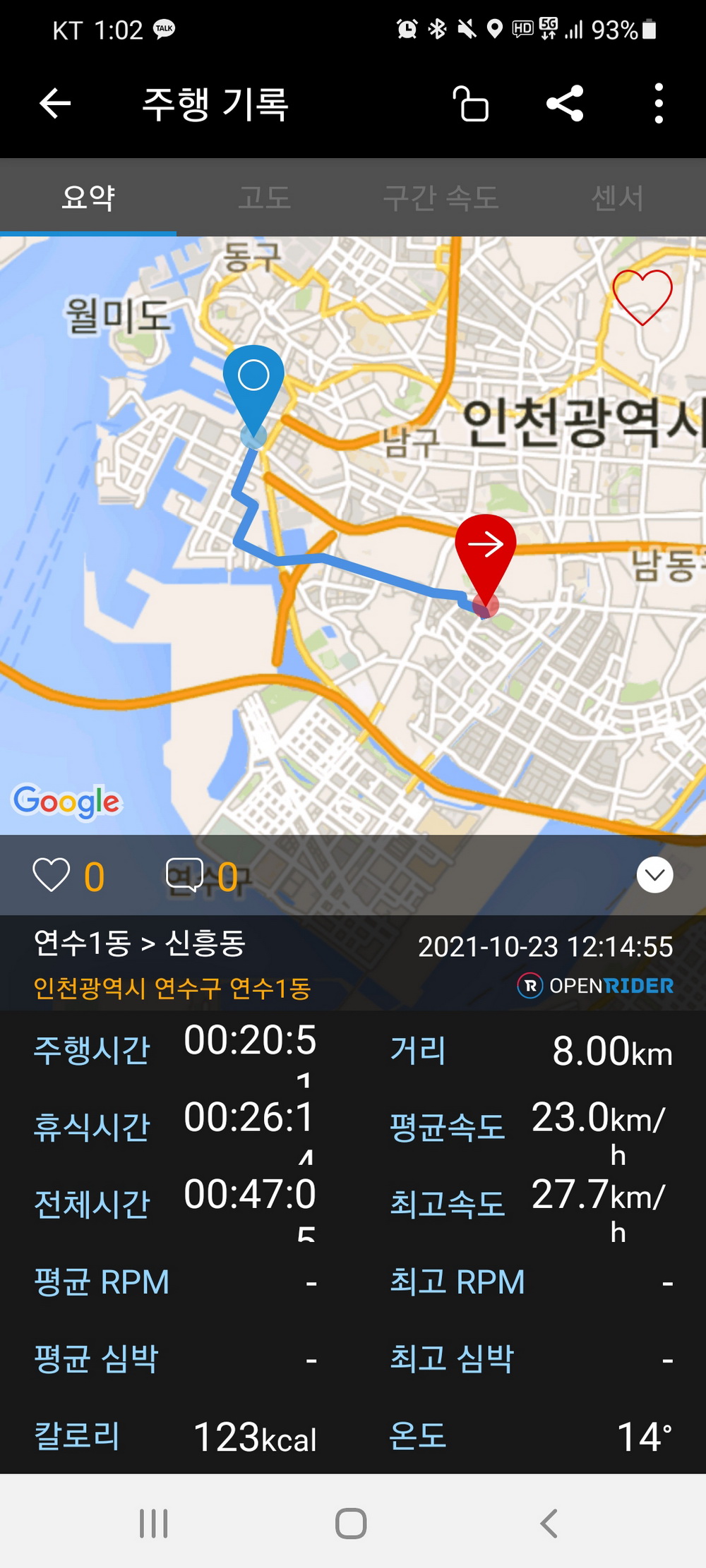
Task: Switch to the 구간 속도 tab
Action: [x=441, y=198]
